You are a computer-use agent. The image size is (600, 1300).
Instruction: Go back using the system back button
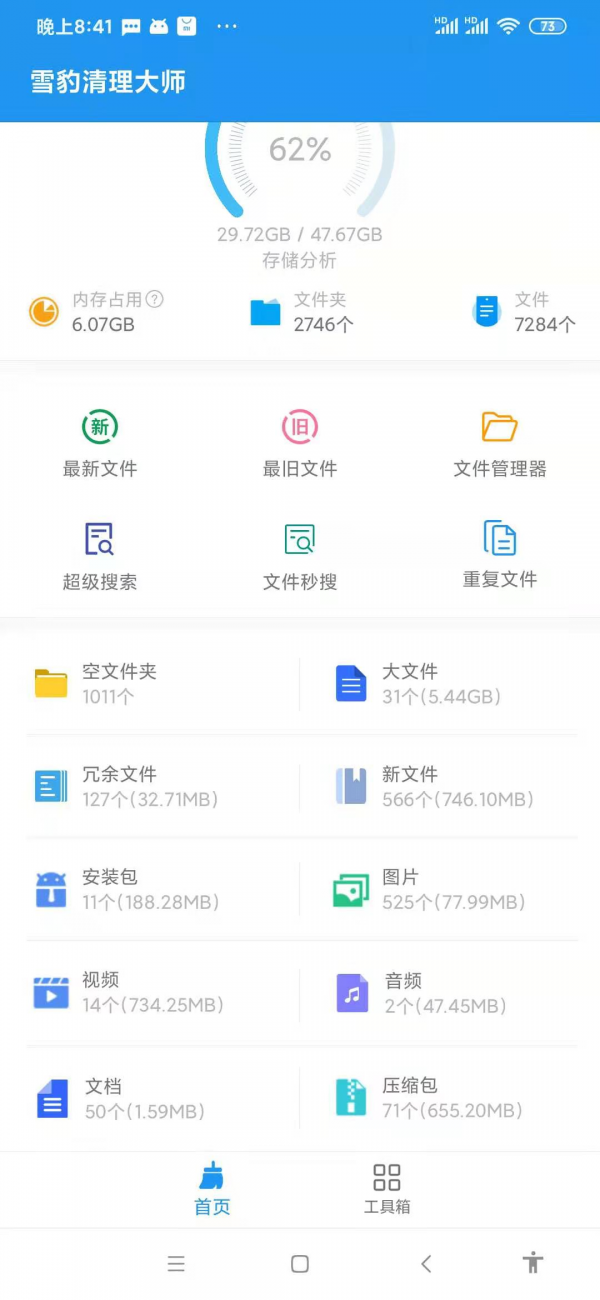(426, 1264)
